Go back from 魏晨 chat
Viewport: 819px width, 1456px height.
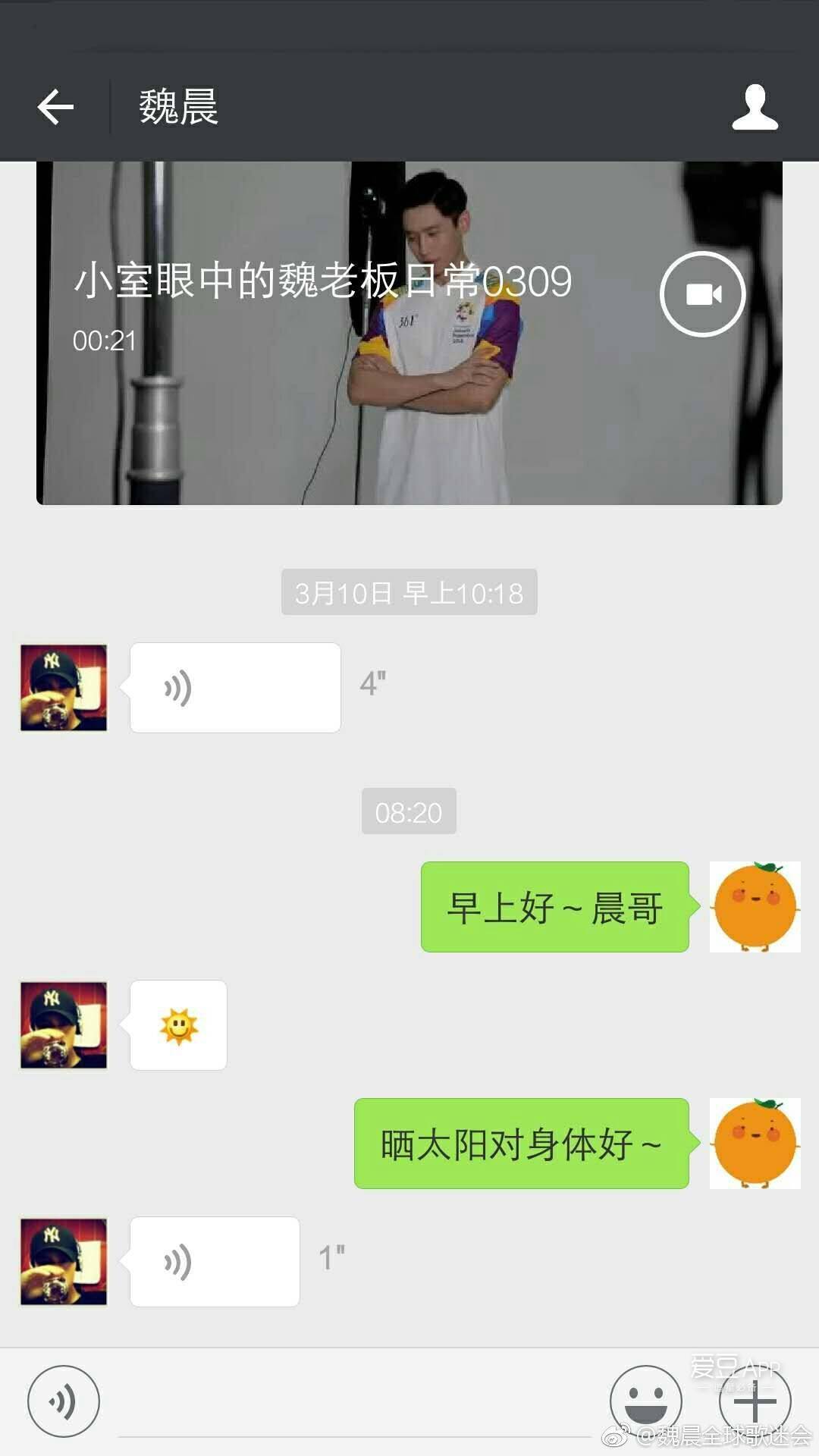(x=55, y=106)
